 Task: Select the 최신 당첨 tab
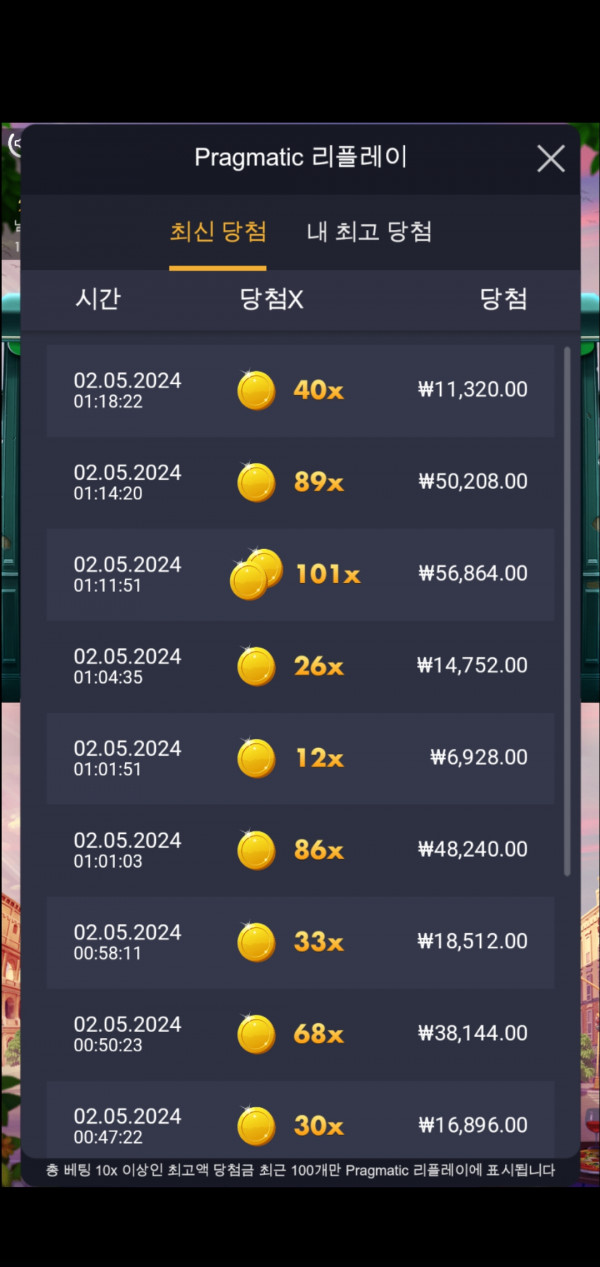[218, 232]
